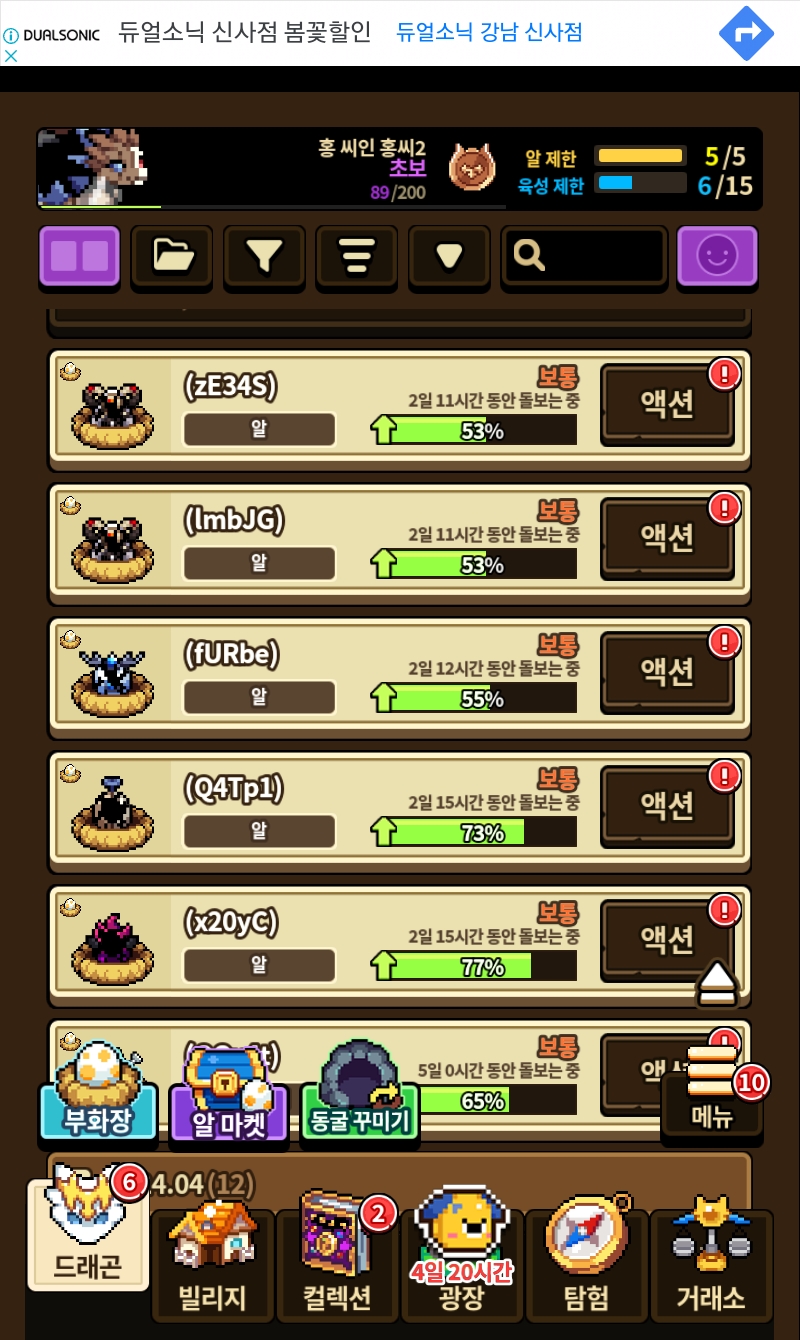This screenshot has height=1340, width=800.
Task: Tap 액션 for egg fURbe
Action: pos(667,672)
